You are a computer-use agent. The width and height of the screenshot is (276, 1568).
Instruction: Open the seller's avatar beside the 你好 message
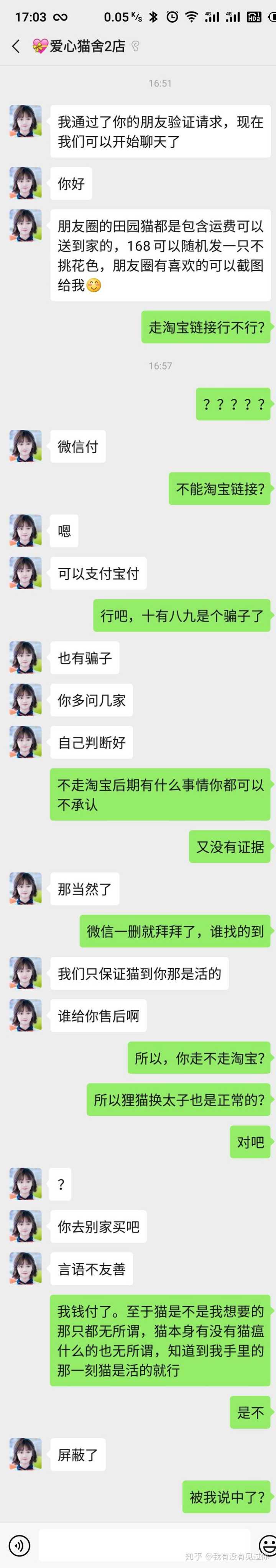tap(26, 183)
